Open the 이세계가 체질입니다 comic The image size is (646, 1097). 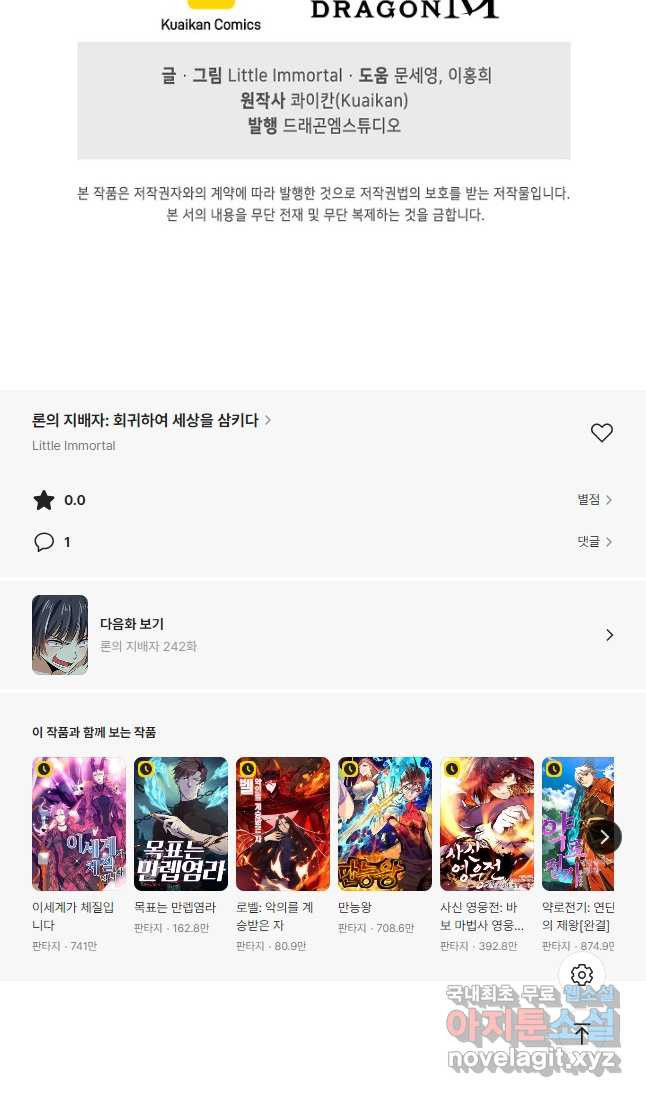79,824
